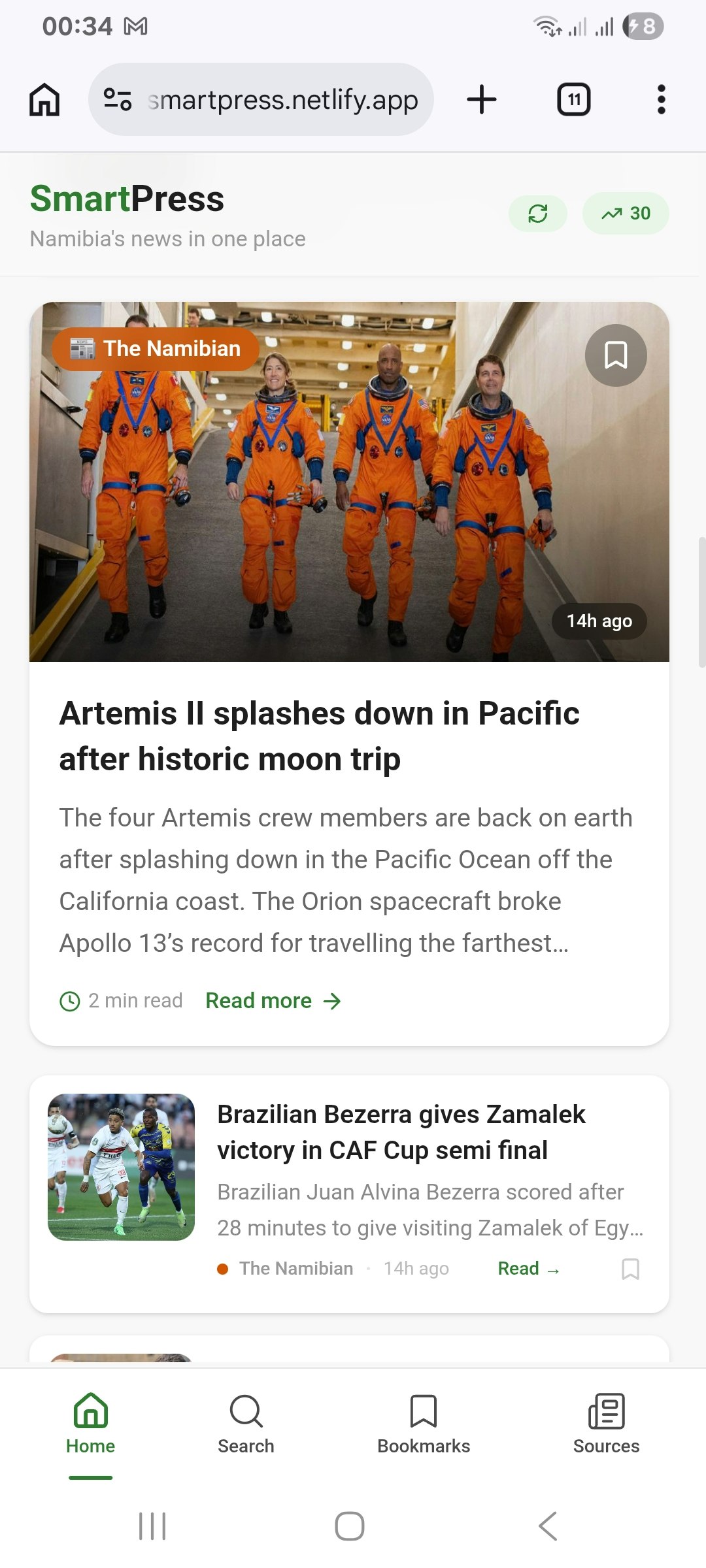Go to the Bookmarks tab
This screenshot has width=706, height=1568.
[x=424, y=1424]
